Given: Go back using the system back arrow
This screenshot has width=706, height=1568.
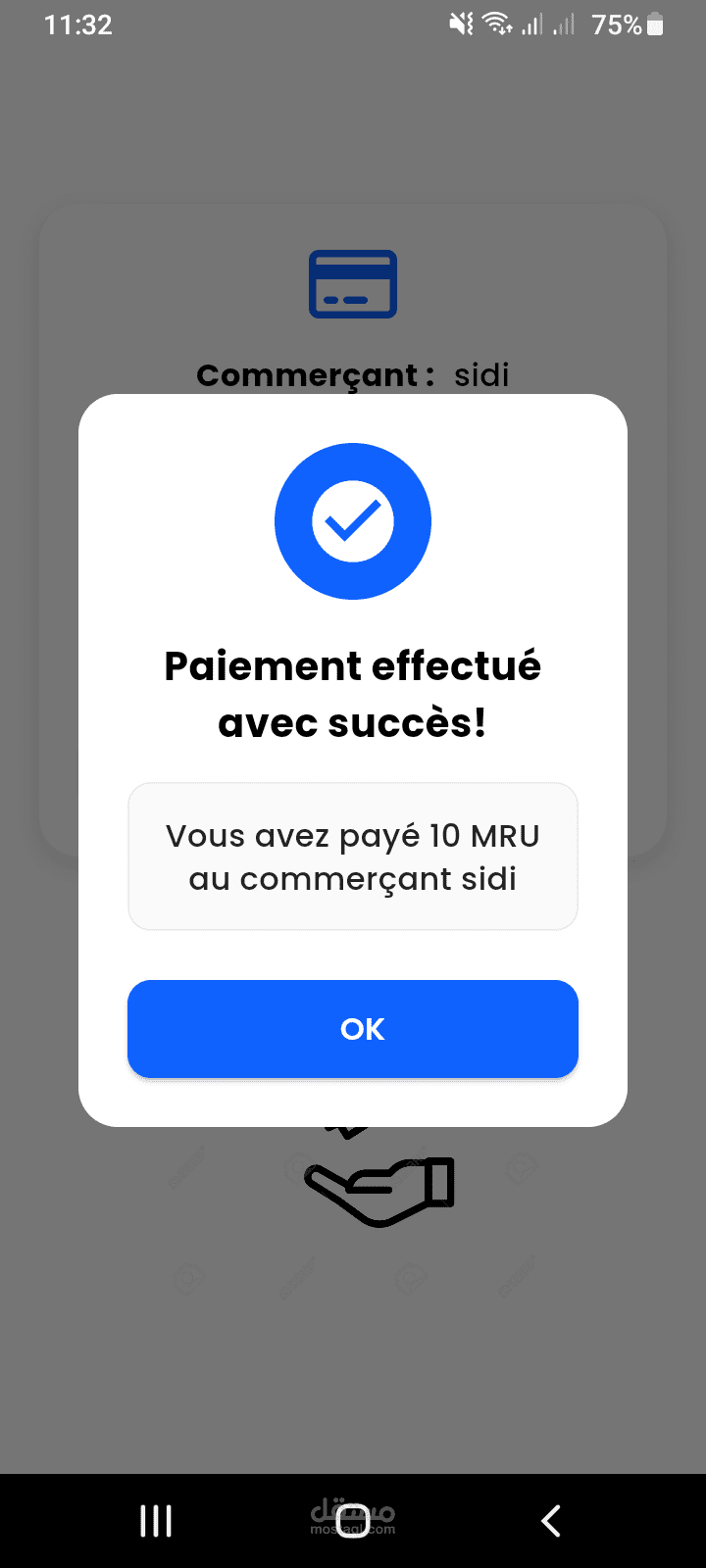Looking at the screenshot, I should (551, 1521).
